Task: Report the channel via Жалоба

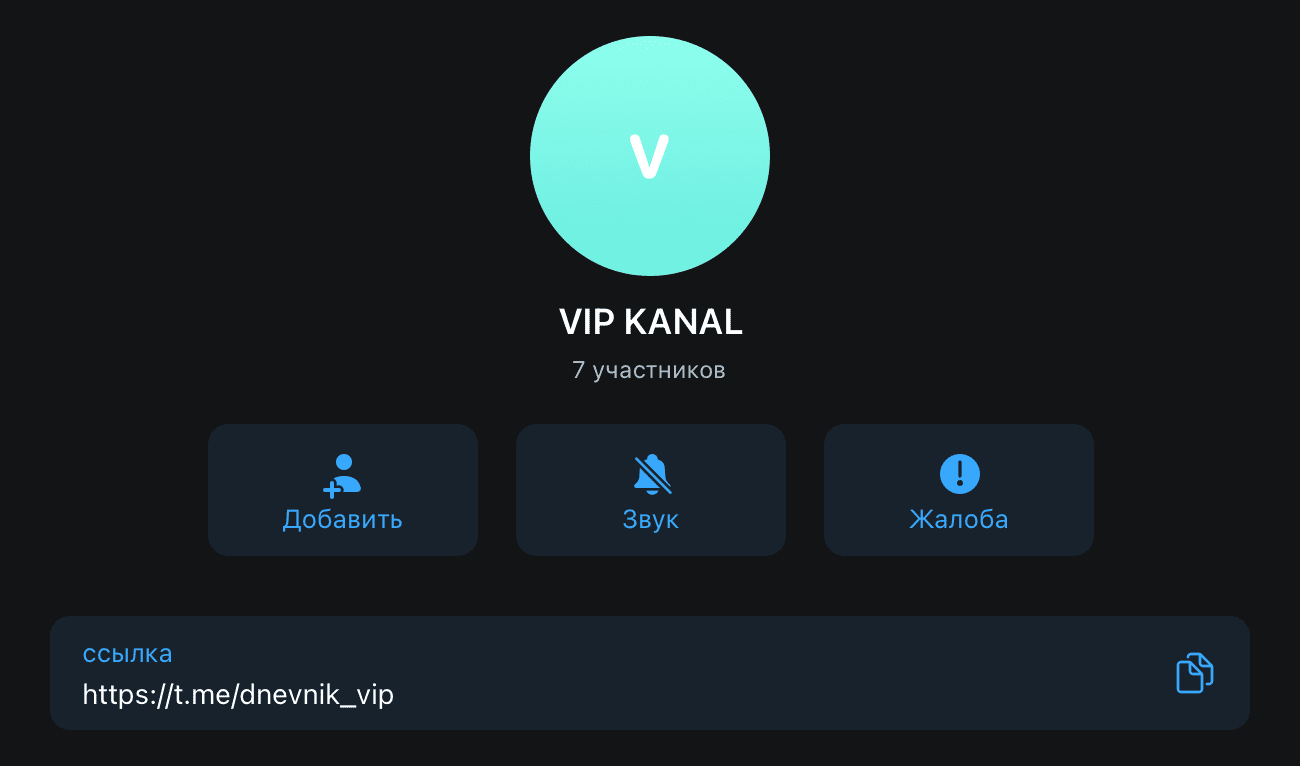Action: click(x=958, y=490)
